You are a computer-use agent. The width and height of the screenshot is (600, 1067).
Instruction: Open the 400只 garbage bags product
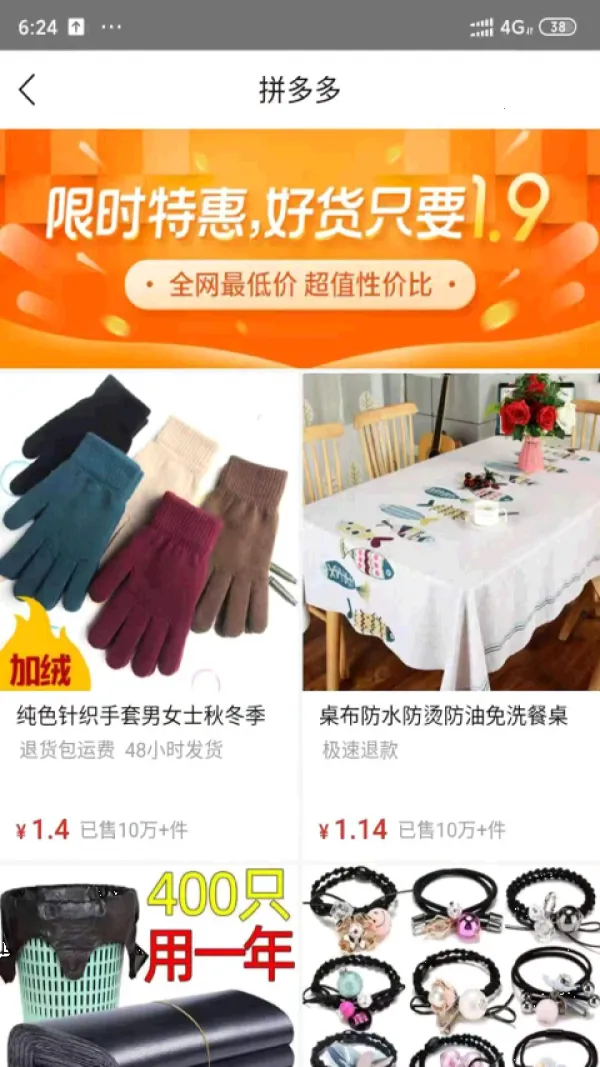149,965
